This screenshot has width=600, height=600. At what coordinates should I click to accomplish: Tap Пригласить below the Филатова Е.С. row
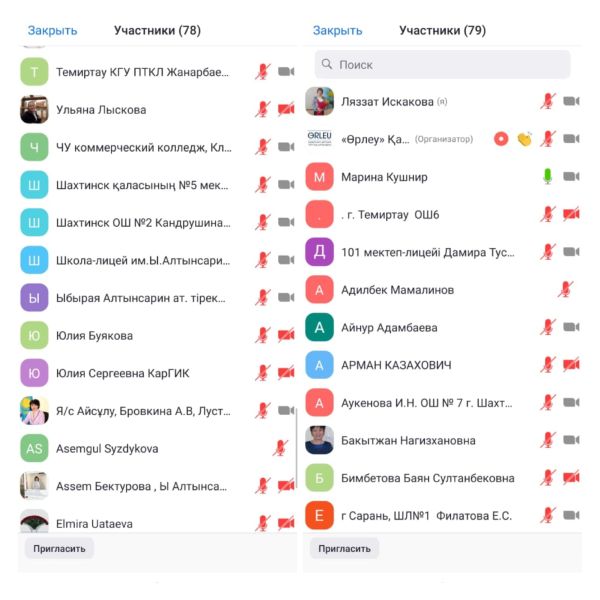pyautogui.click(x=344, y=548)
